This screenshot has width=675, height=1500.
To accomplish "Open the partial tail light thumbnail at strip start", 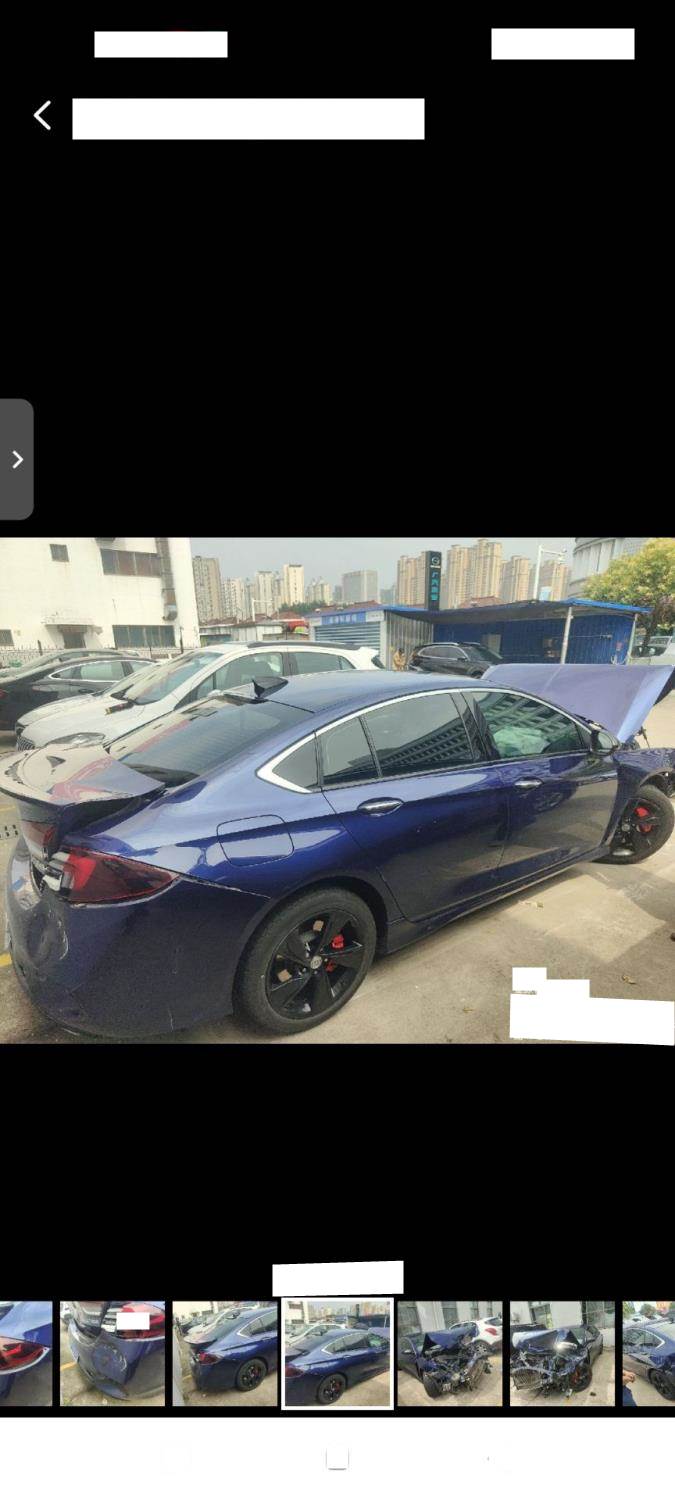I will pos(25,1353).
